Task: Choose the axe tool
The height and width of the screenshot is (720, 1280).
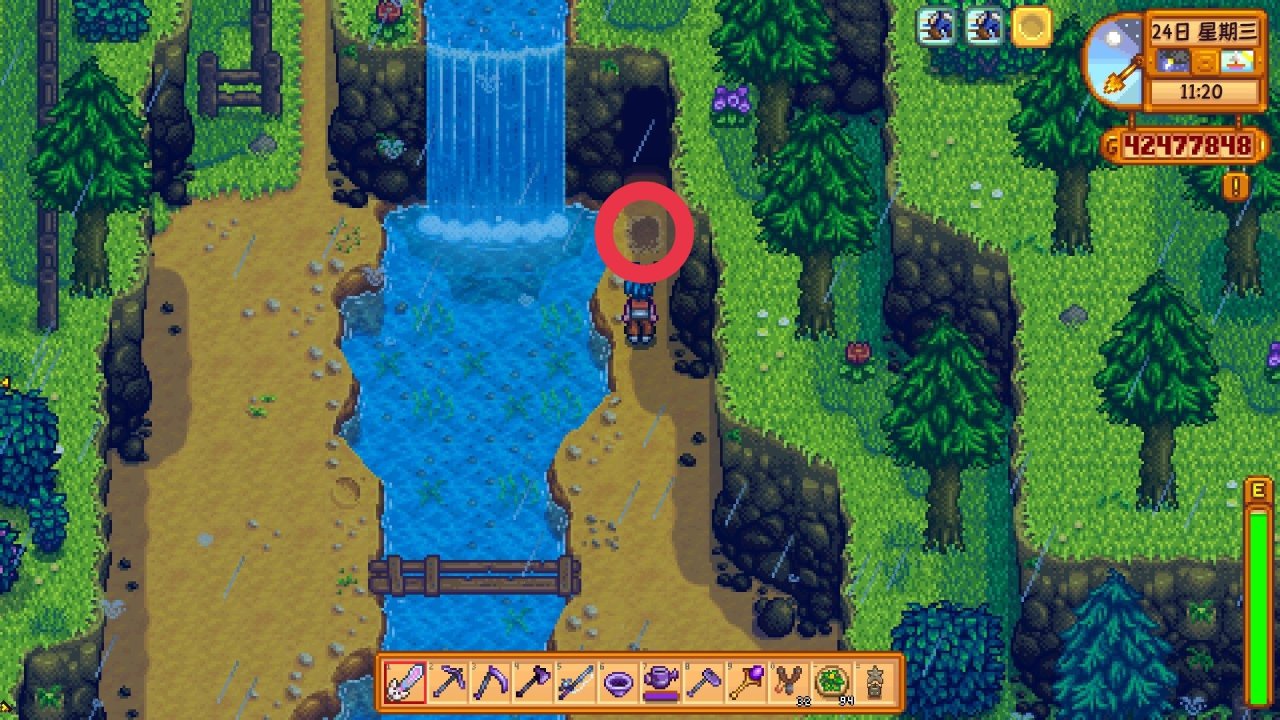Action: tap(533, 682)
